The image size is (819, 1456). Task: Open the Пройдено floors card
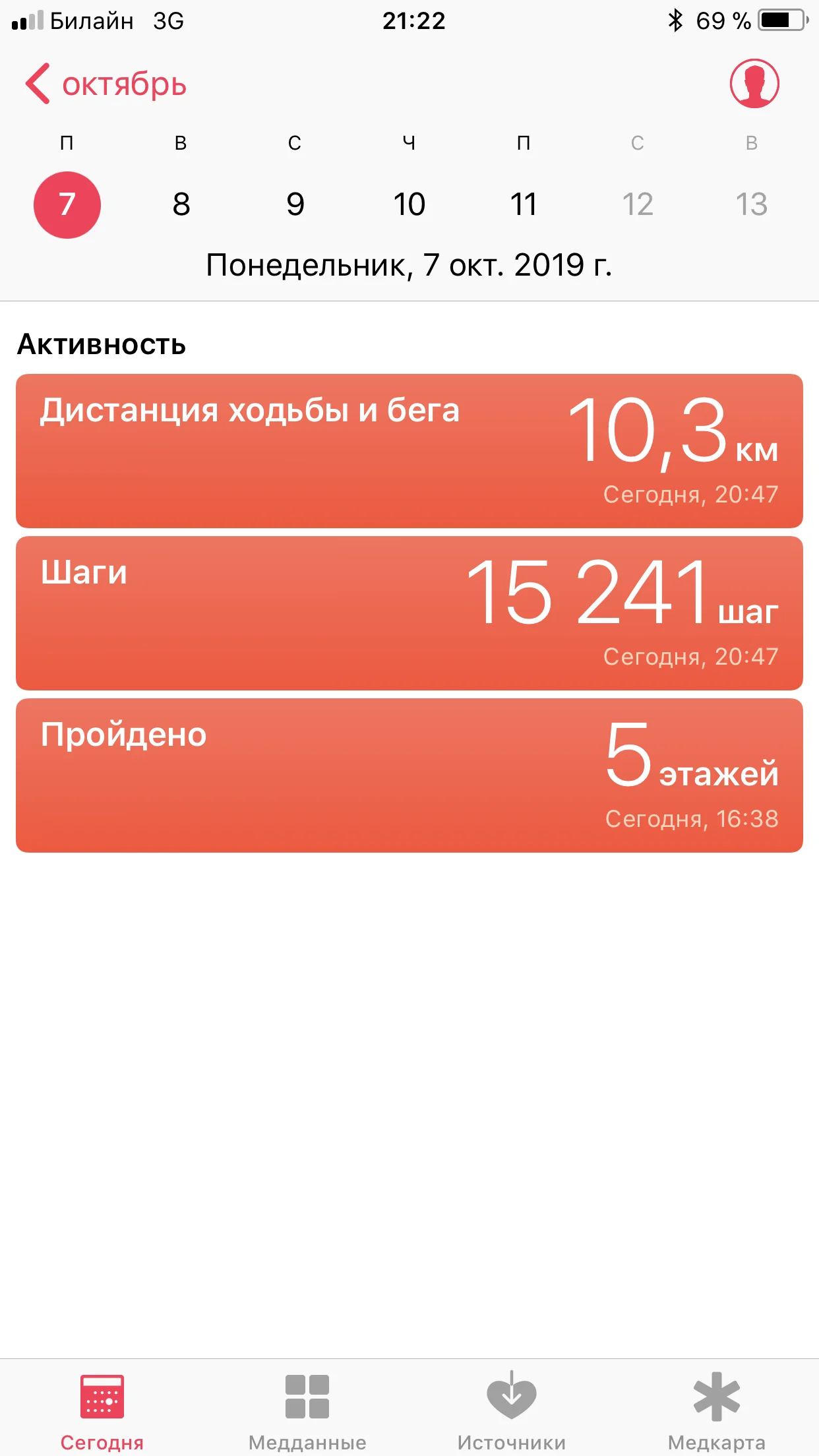[409, 775]
